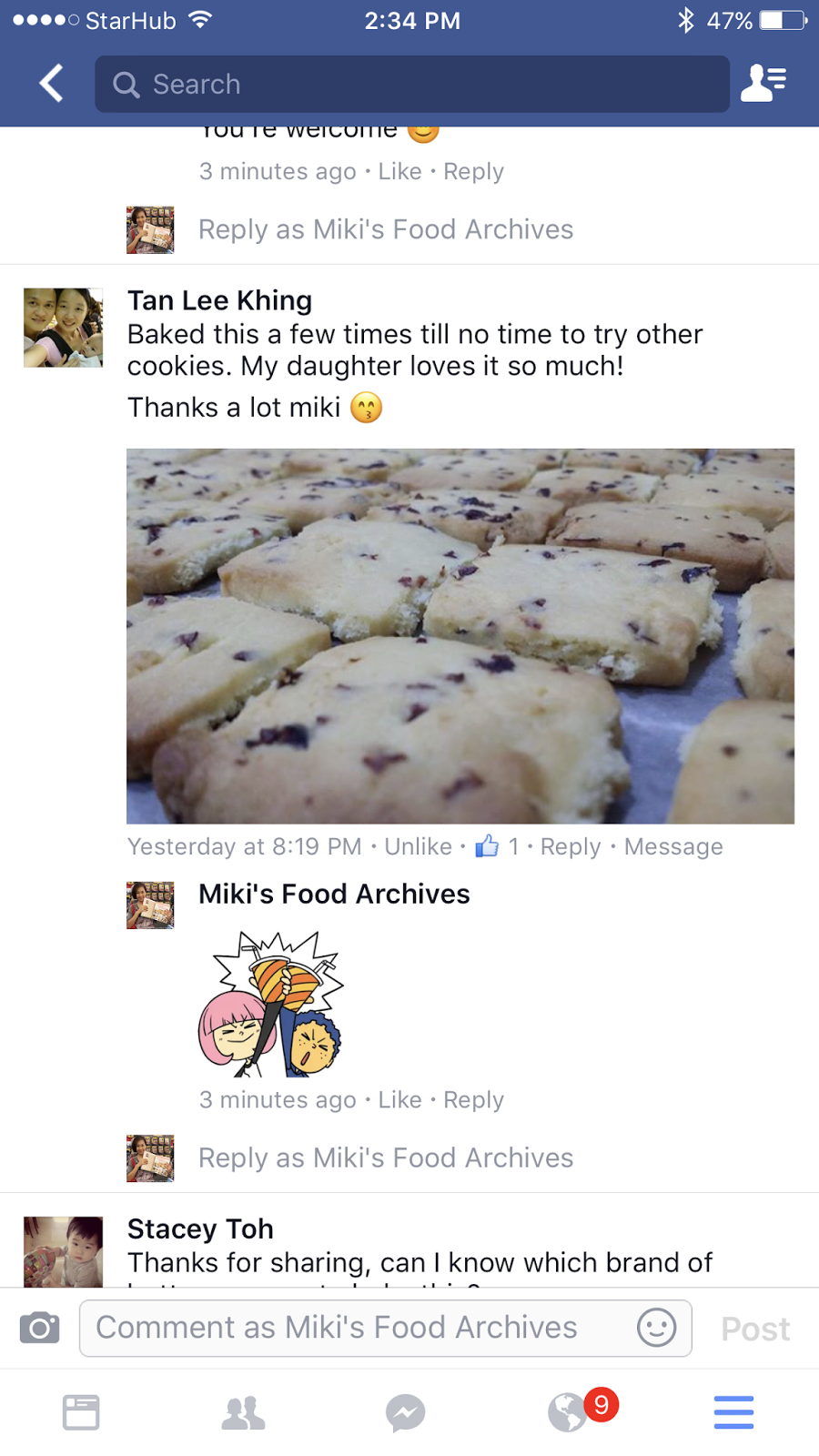Open the cookie photo in Tan's comment
Viewport: 819px width, 1456px height.
tap(460, 635)
